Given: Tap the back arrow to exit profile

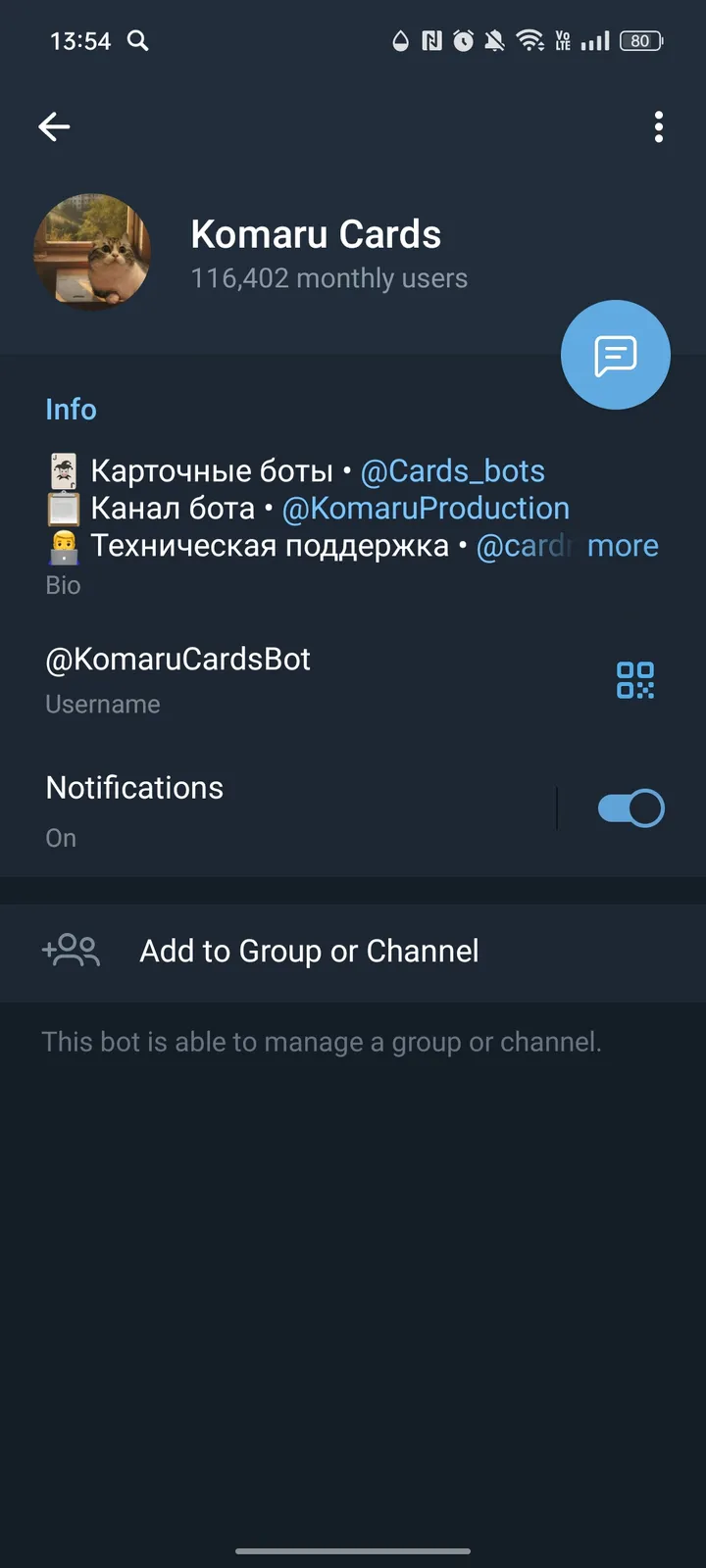Looking at the screenshot, I should [x=54, y=126].
